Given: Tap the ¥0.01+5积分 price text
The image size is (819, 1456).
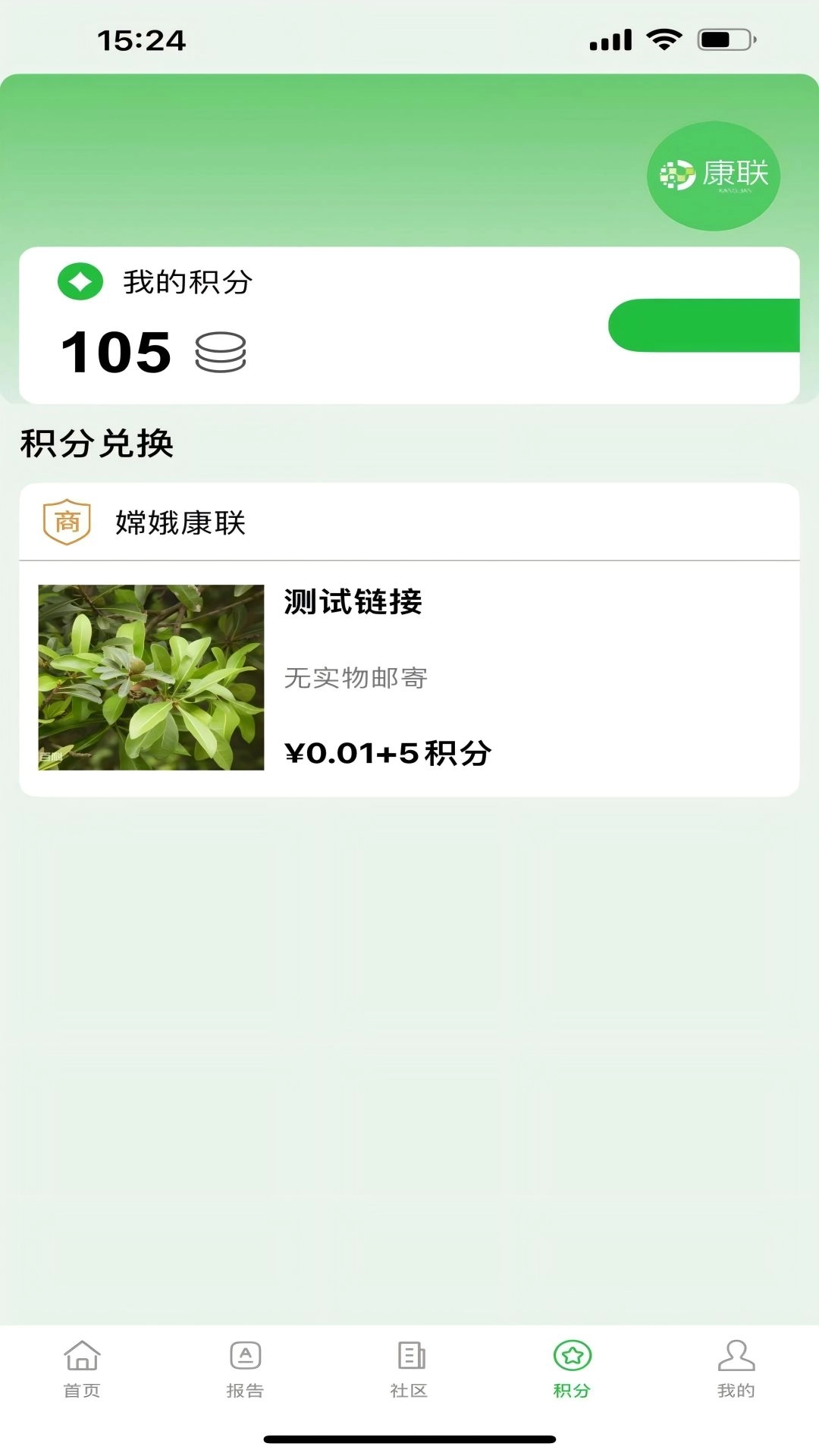Looking at the screenshot, I should pyautogui.click(x=388, y=753).
